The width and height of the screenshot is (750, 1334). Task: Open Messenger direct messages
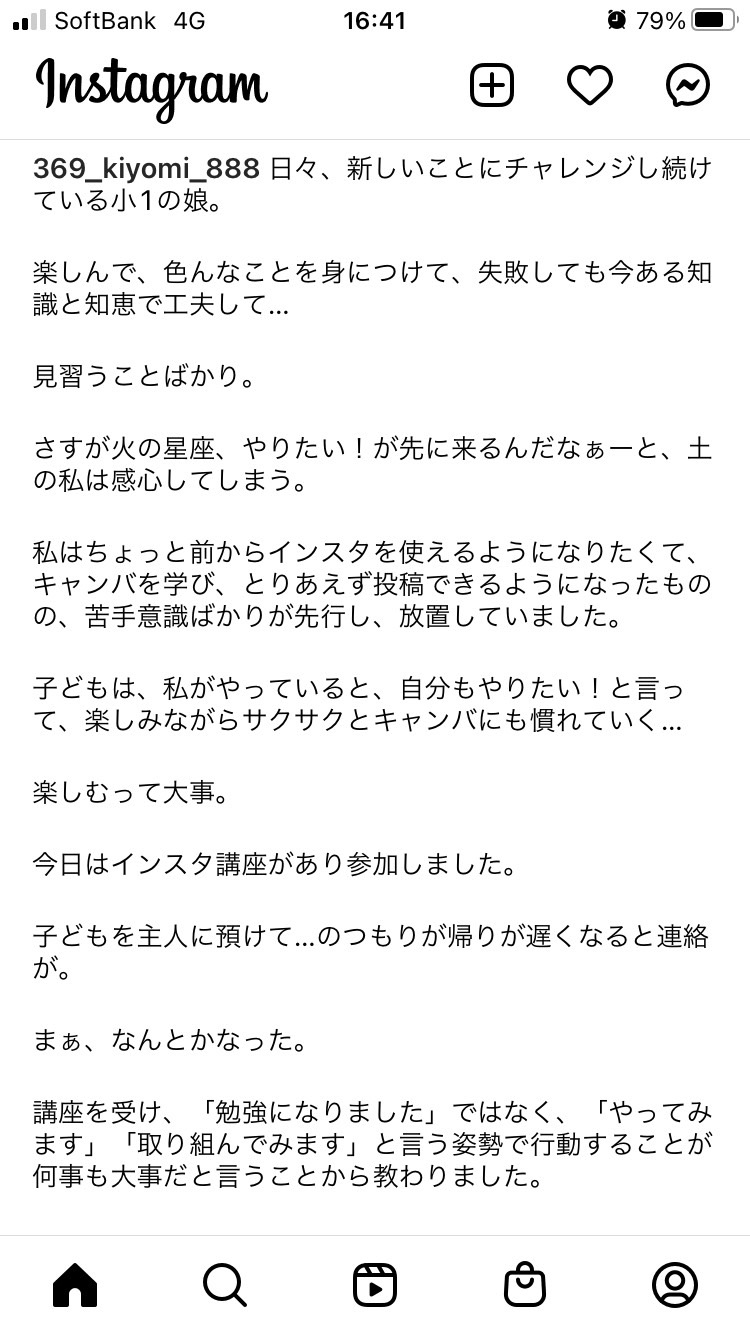point(688,86)
